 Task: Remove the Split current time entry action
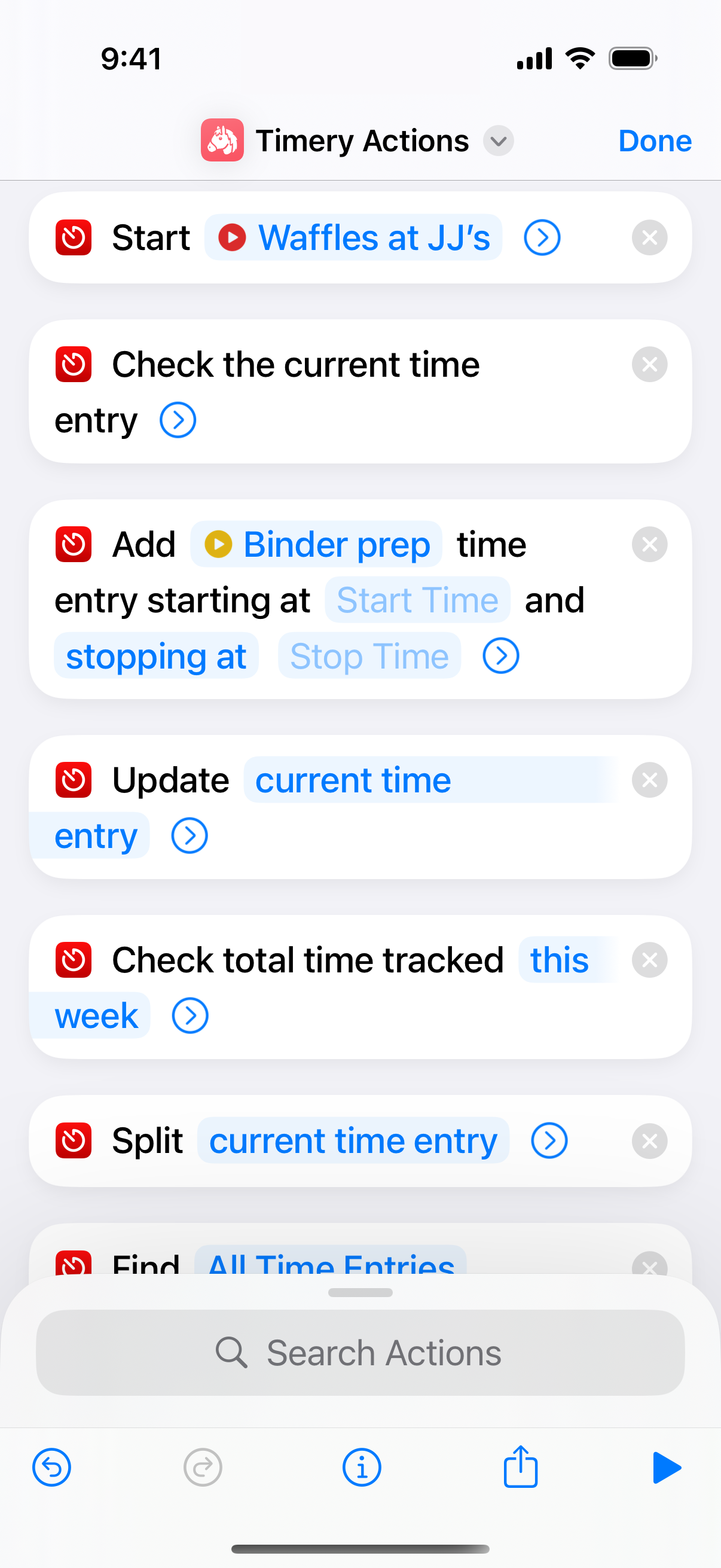click(649, 1140)
